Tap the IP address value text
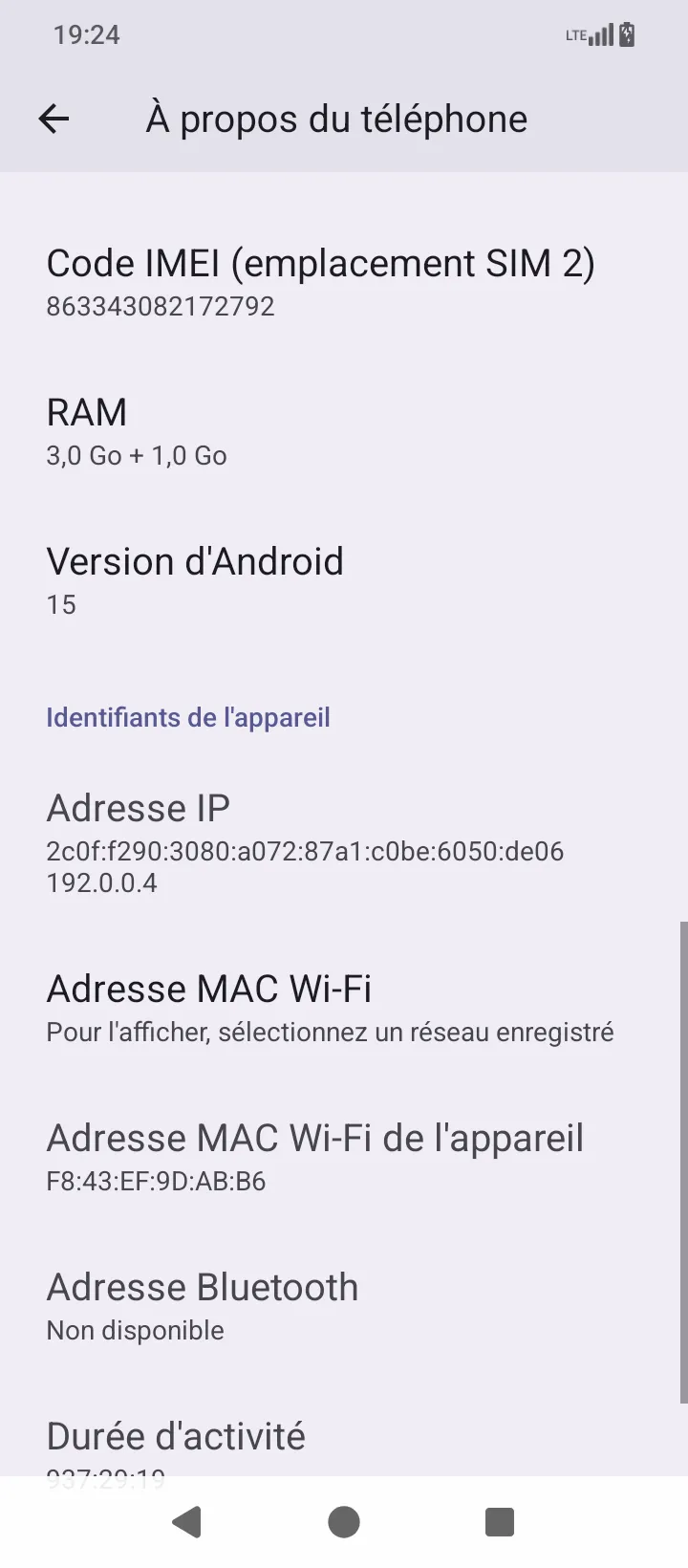Screen dimensions: 688x1568 point(306,851)
